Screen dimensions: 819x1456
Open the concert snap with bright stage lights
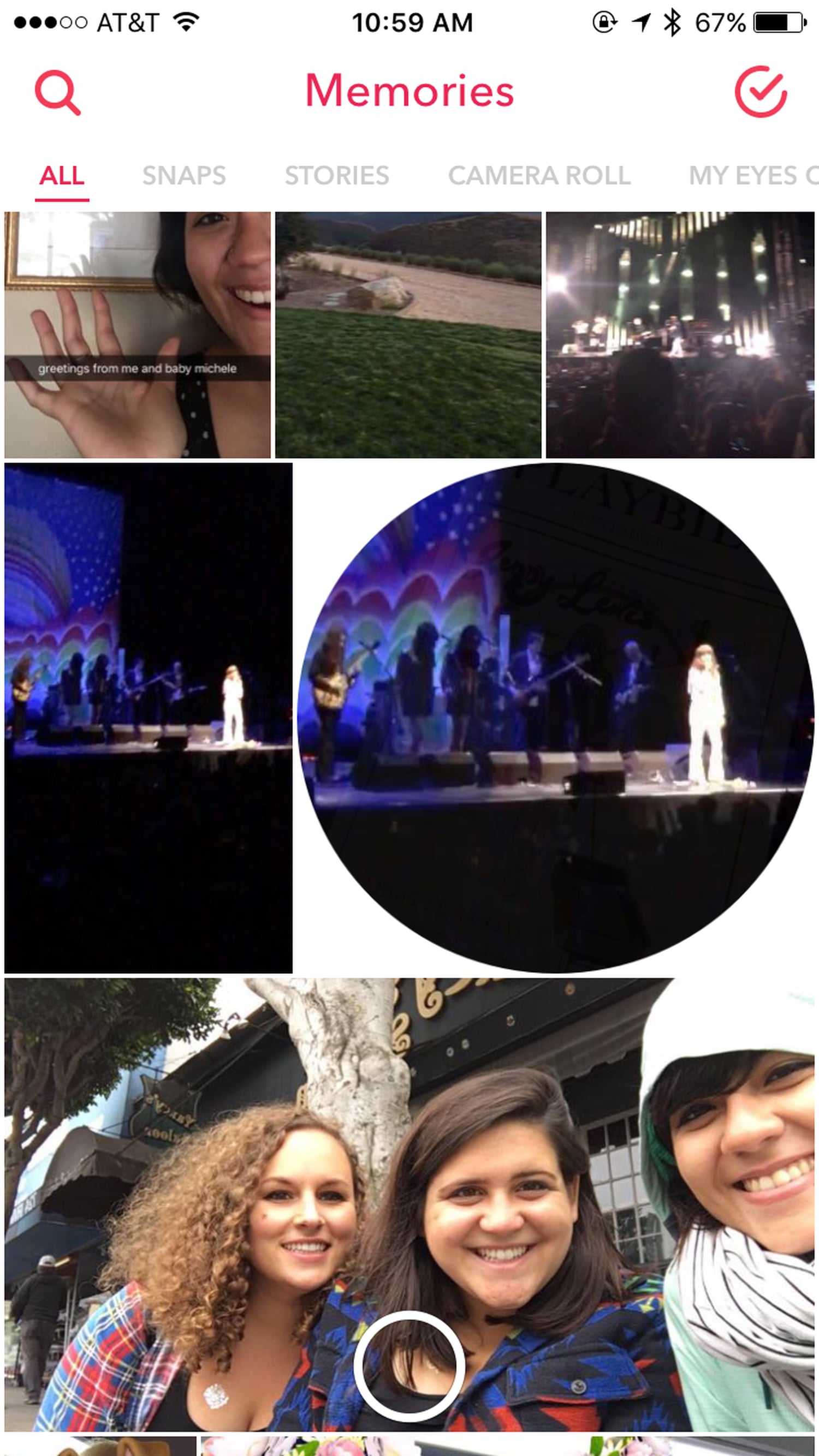tap(680, 335)
